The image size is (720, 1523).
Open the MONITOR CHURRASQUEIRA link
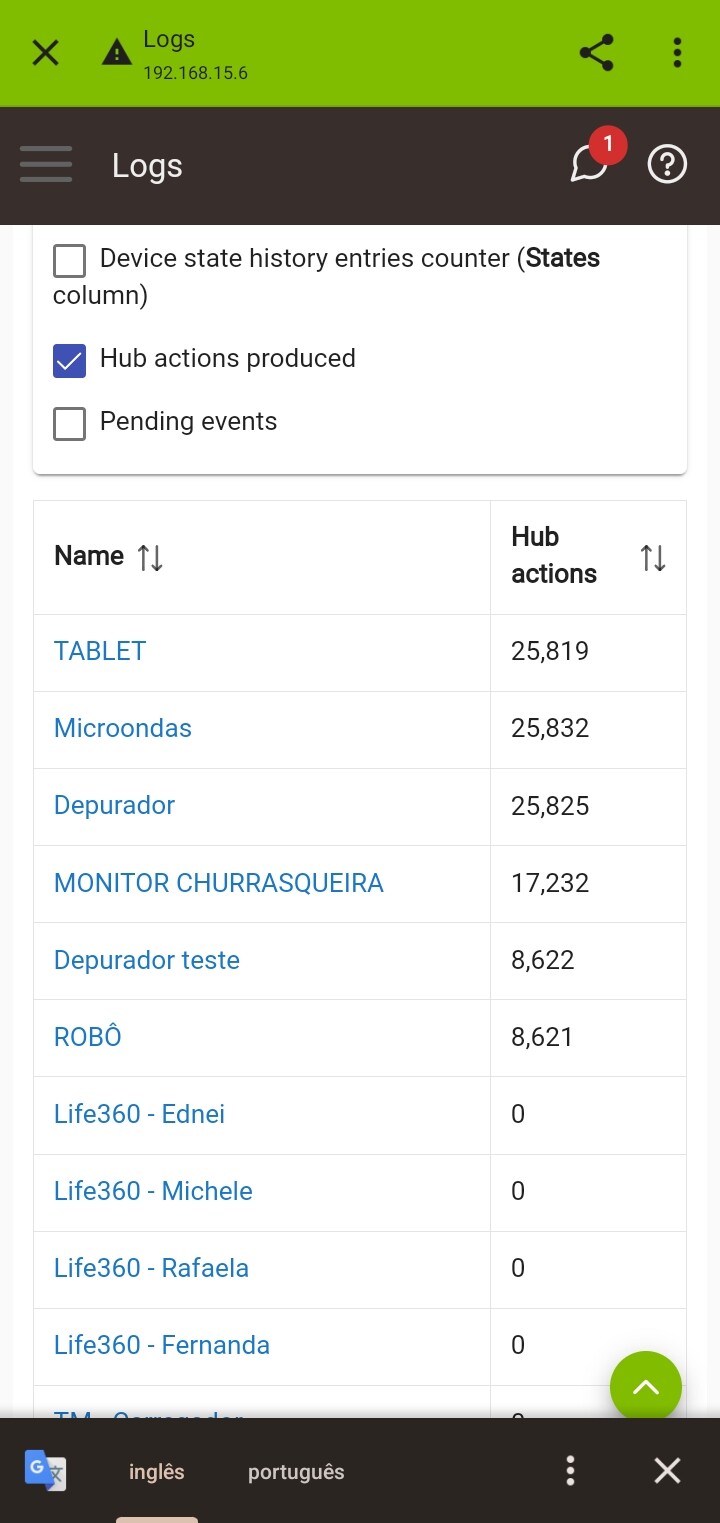point(219,883)
